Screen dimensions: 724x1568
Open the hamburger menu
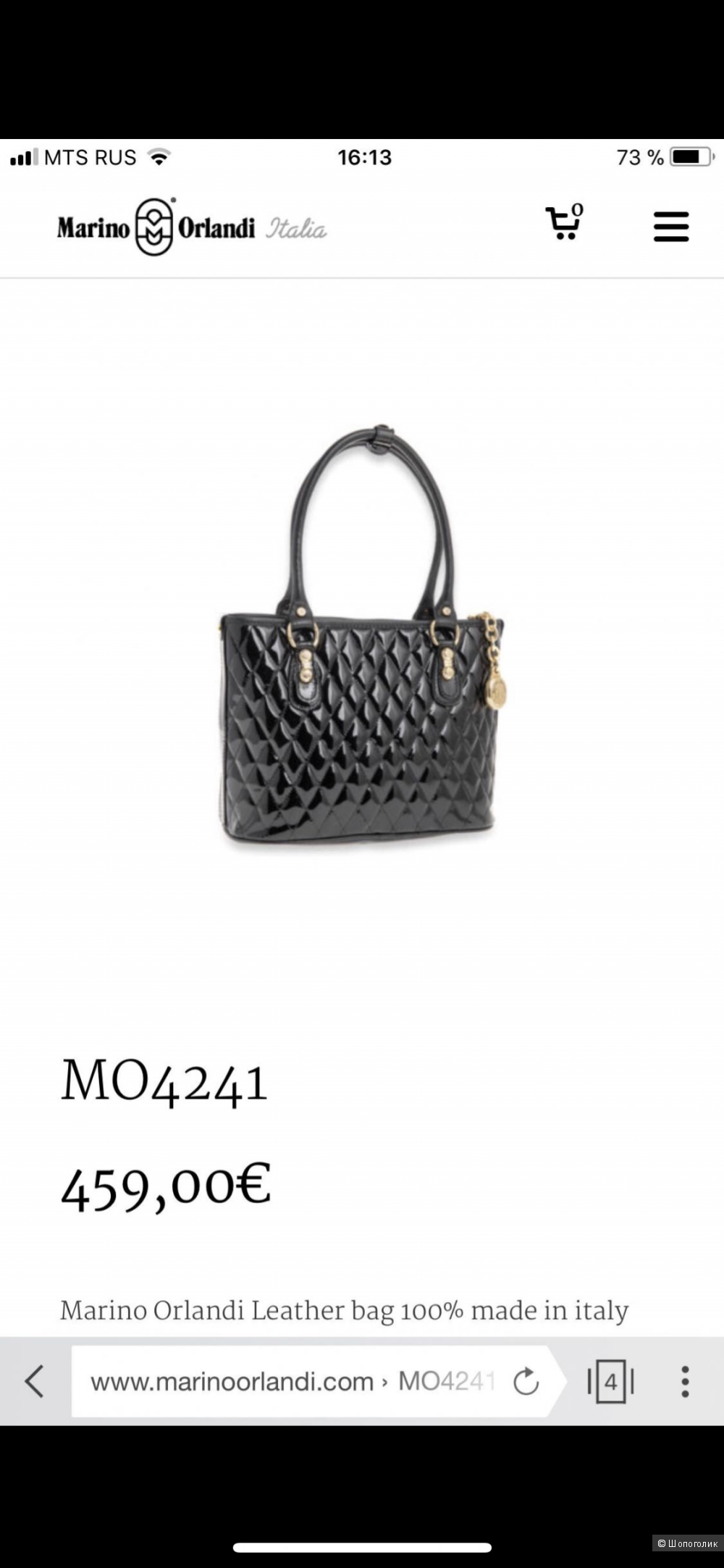[670, 227]
